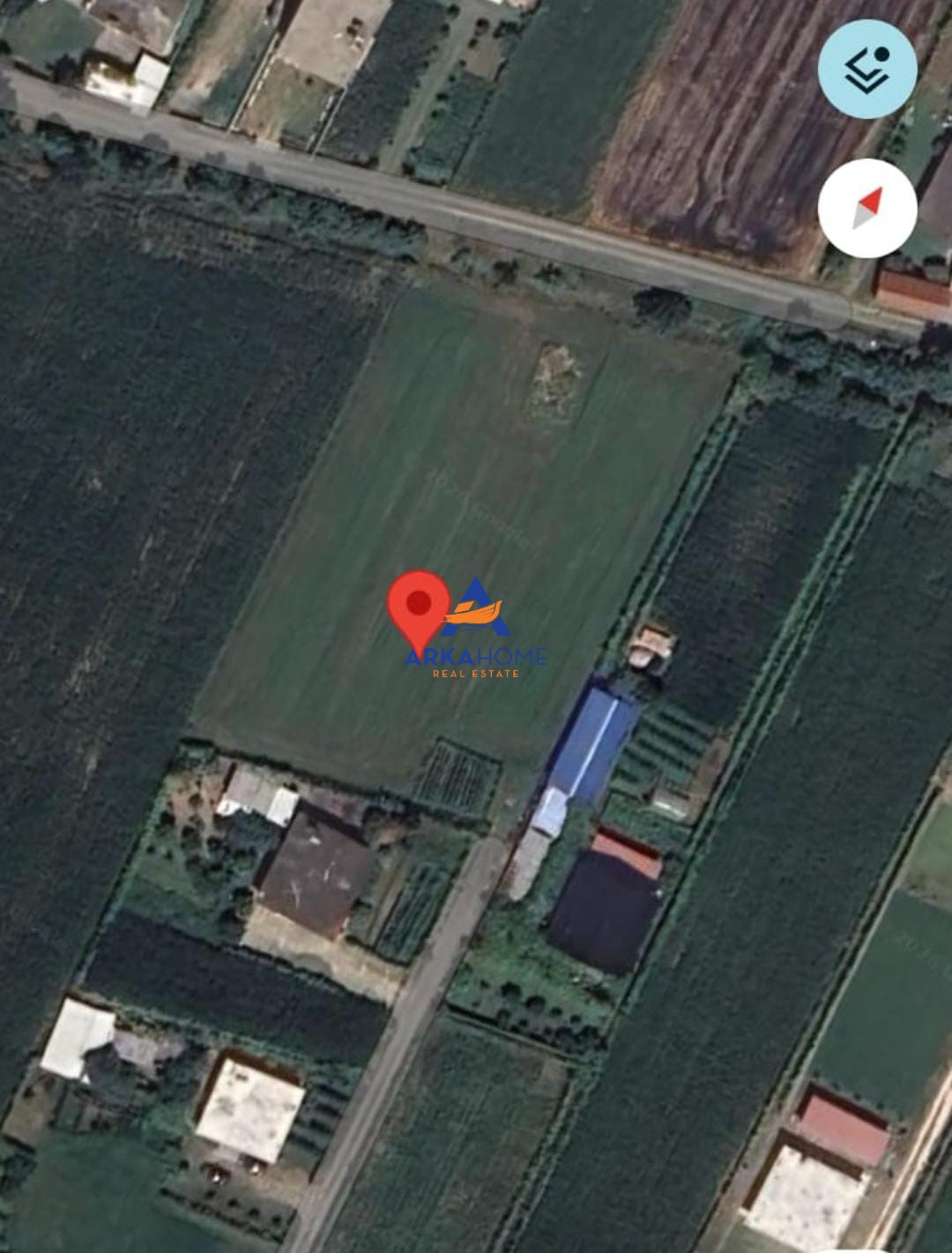Tap the compass to reset map orientation

click(x=867, y=208)
